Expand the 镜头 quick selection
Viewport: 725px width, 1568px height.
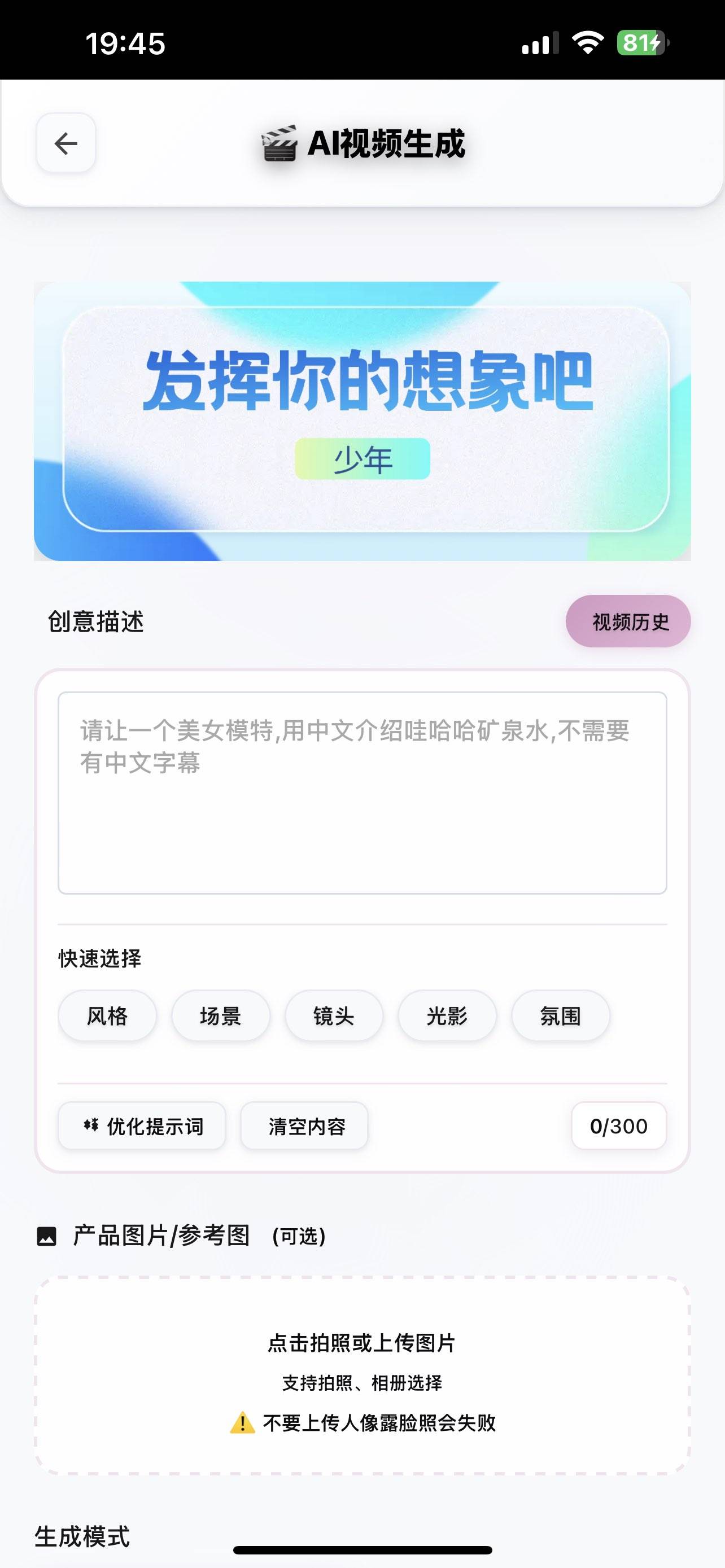[334, 1015]
